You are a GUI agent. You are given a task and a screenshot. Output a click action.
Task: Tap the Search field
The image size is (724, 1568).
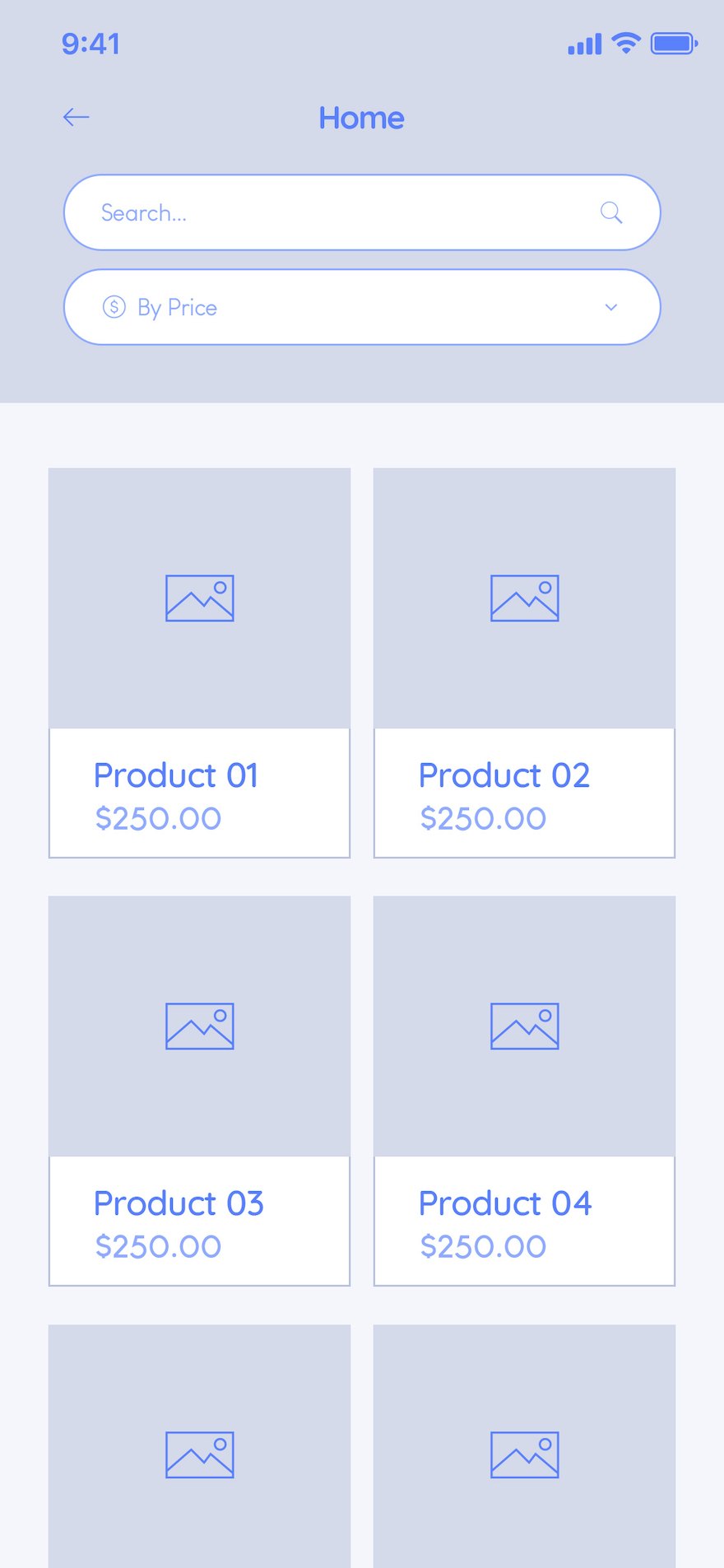tap(362, 212)
